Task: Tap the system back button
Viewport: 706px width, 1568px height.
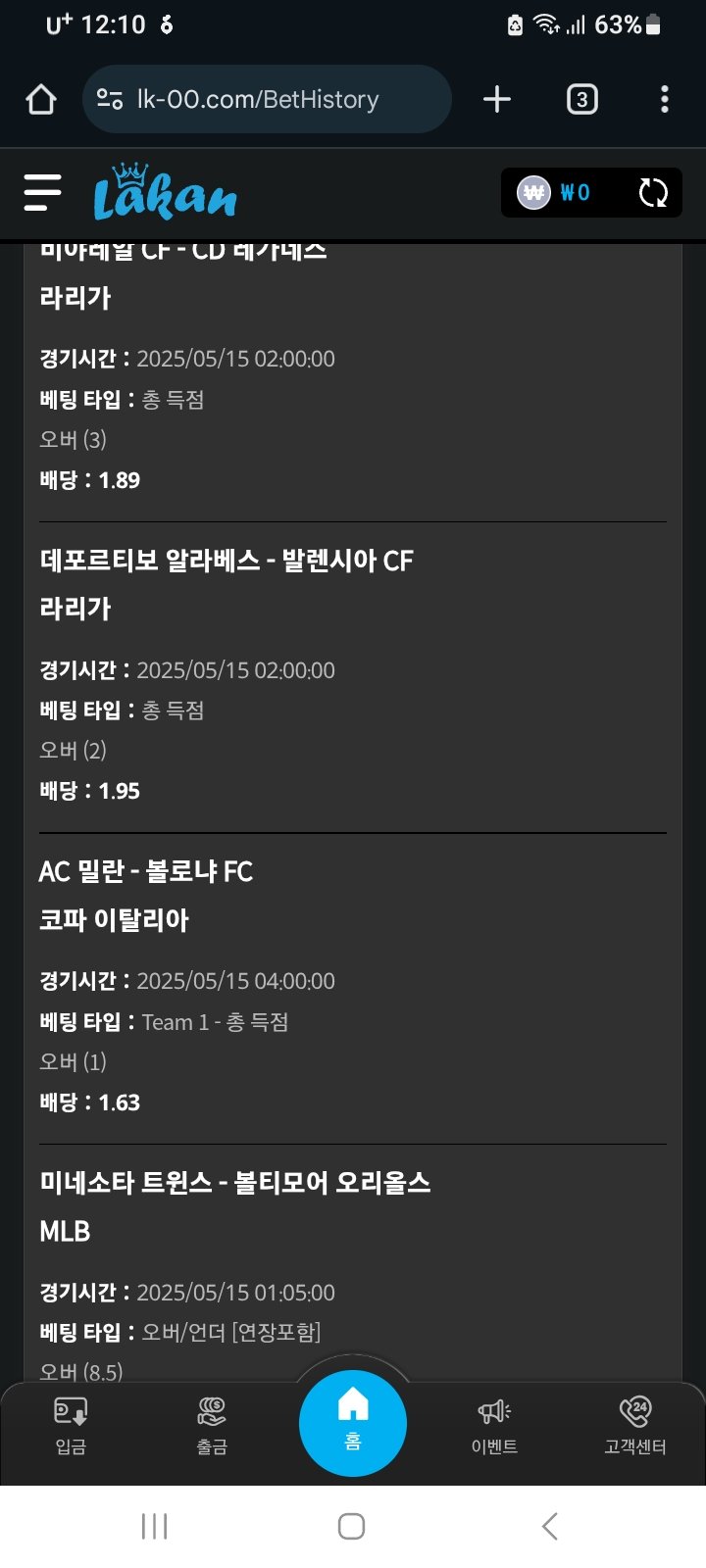Action: point(550,1526)
